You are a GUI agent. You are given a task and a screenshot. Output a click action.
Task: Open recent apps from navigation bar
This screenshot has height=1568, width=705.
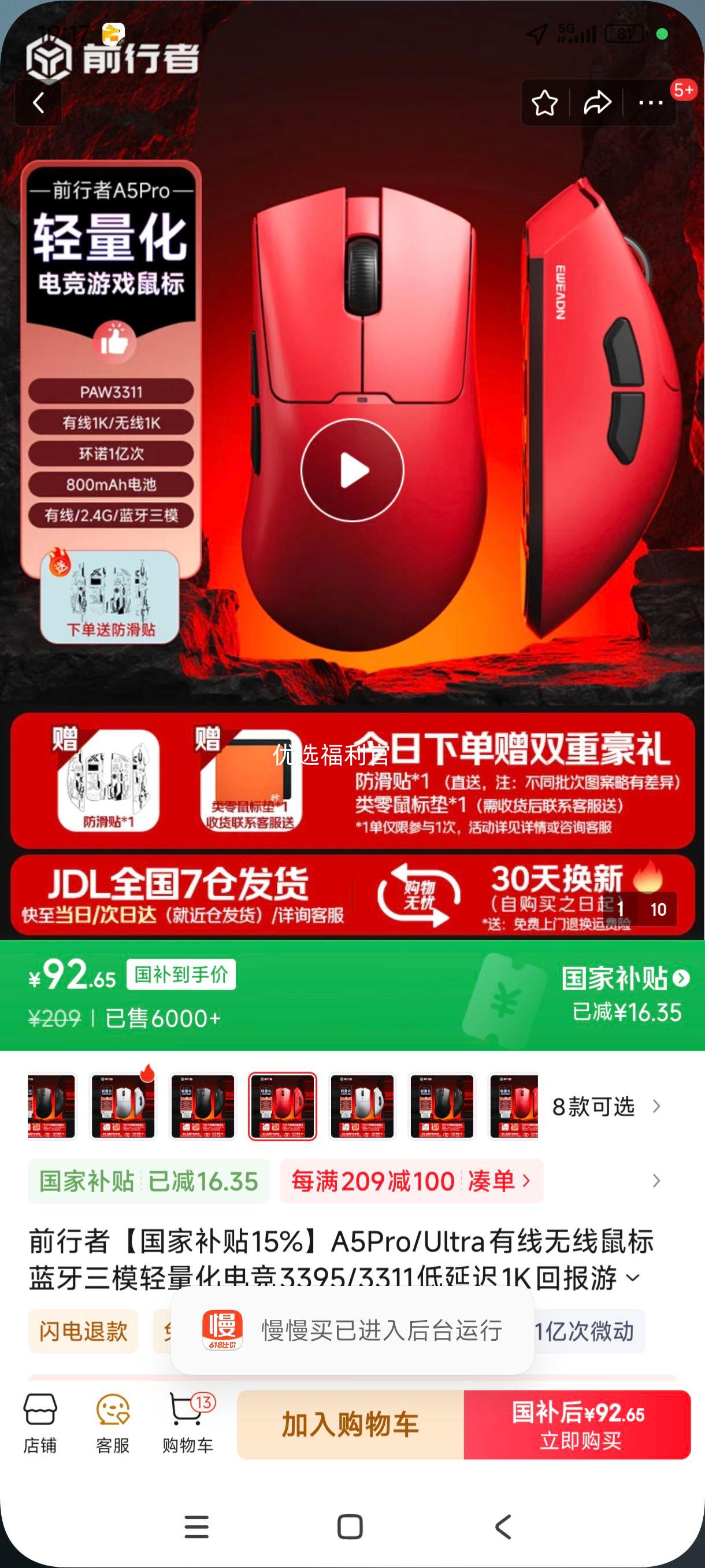tap(196, 1527)
